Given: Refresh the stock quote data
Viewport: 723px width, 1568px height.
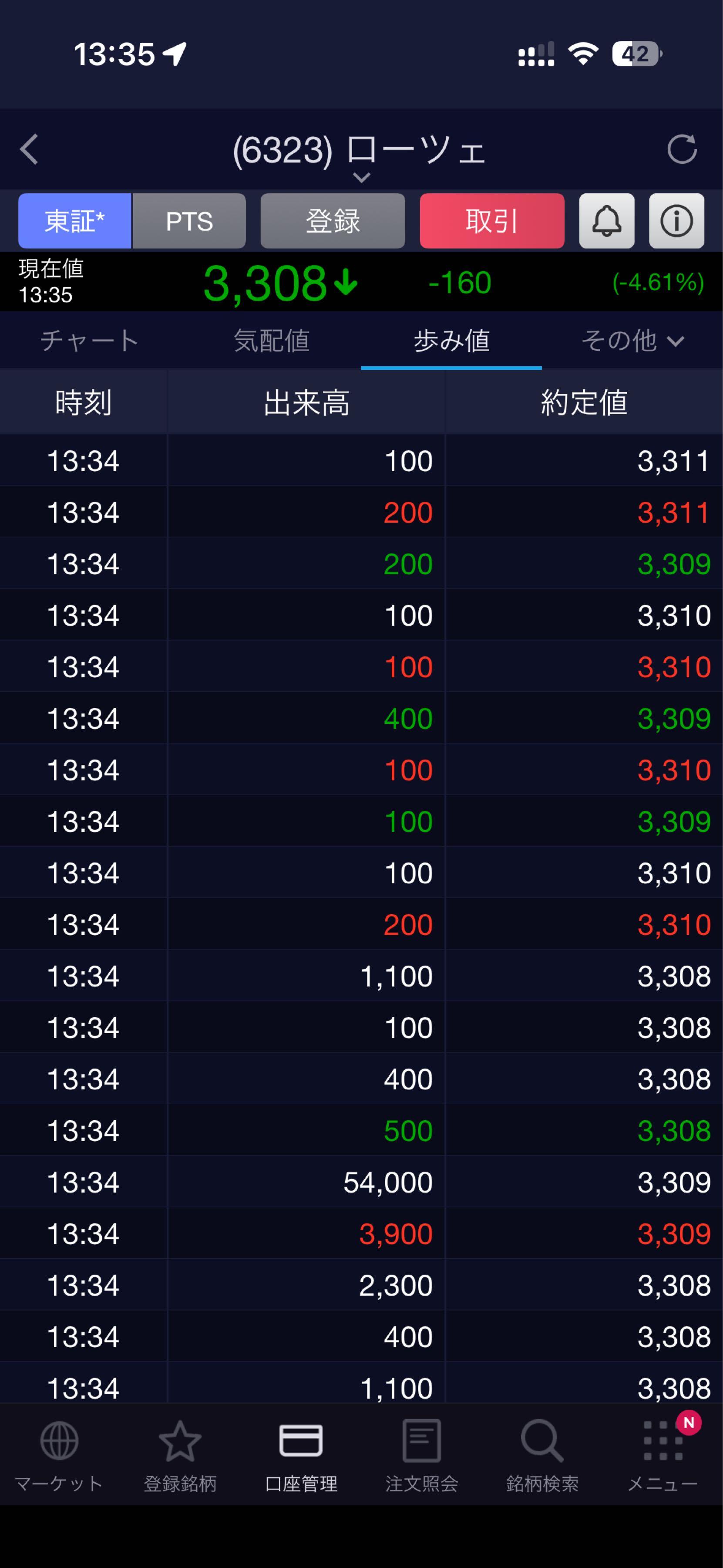Looking at the screenshot, I should pyautogui.click(x=682, y=149).
